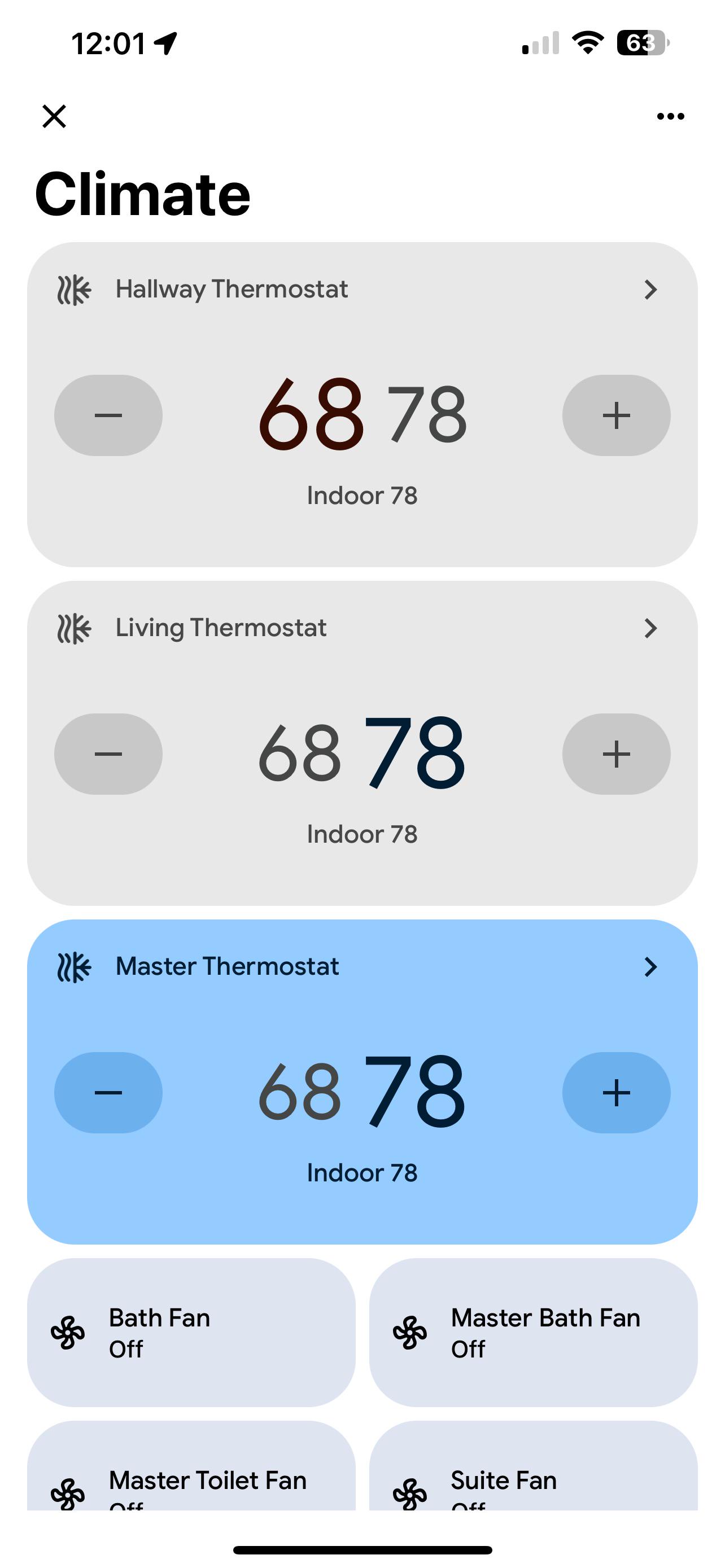Open Living Thermostat details
The width and height of the screenshot is (725, 1568).
650,628
